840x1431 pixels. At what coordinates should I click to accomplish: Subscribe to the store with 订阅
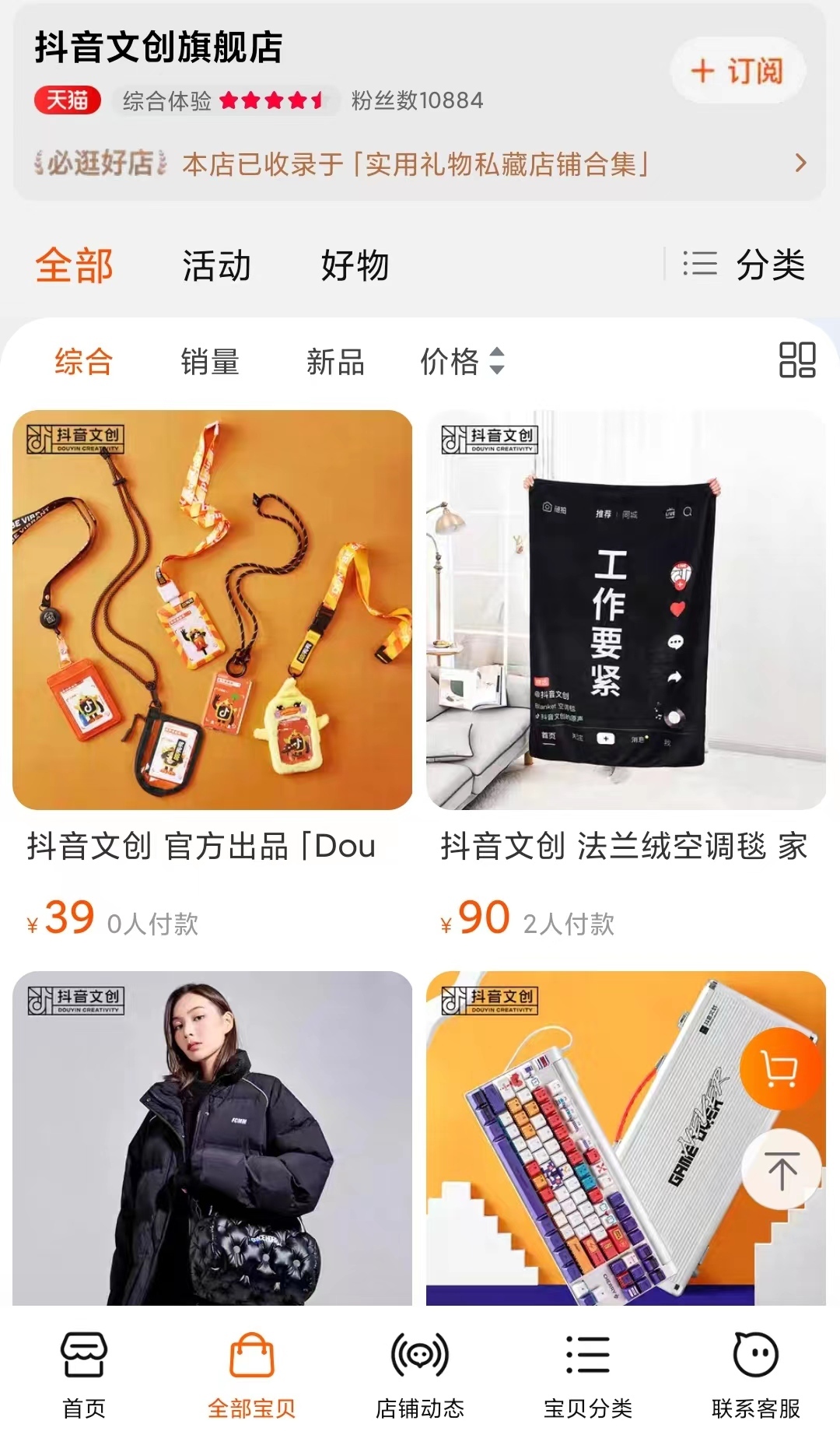click(737, 71)
